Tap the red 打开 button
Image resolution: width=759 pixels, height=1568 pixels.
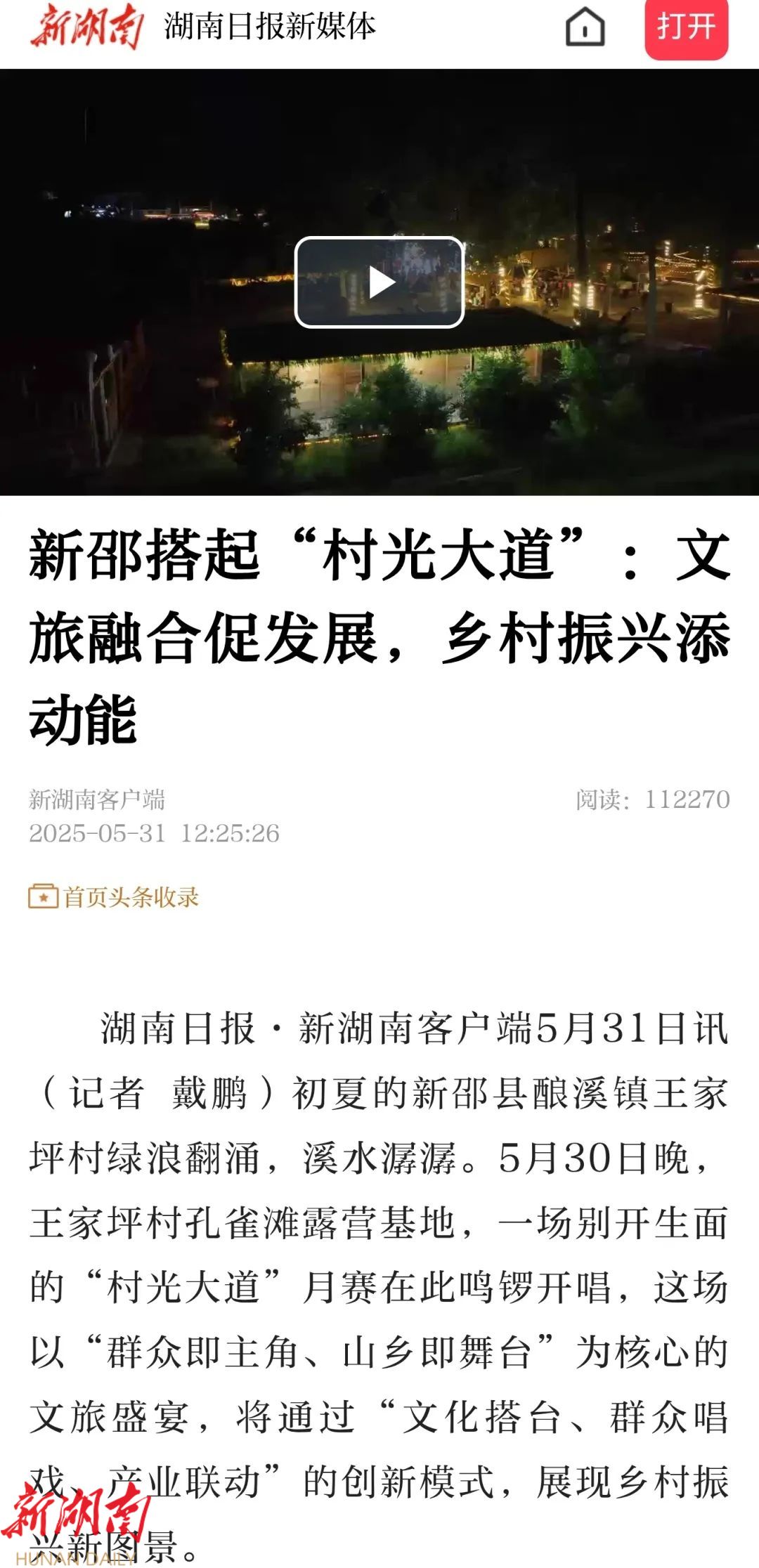point(686,28)
